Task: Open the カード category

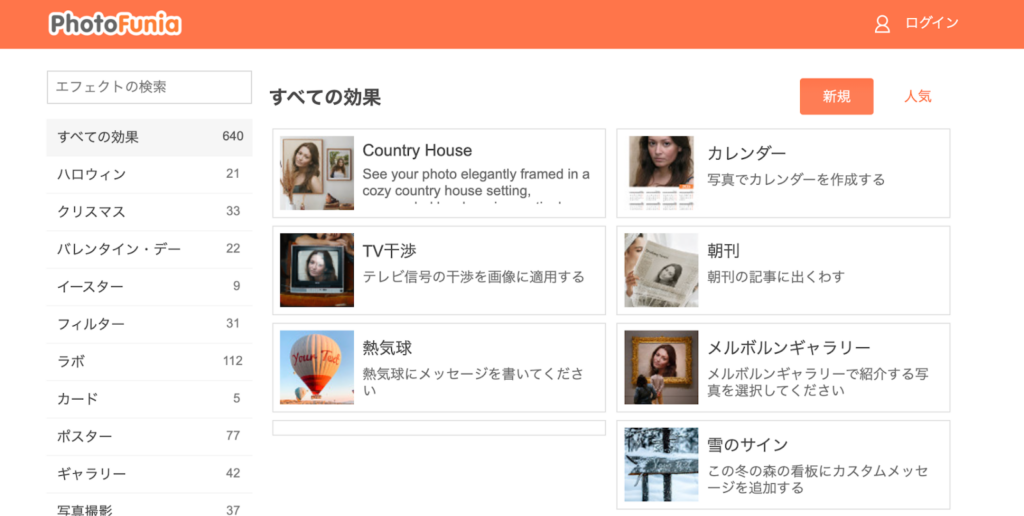Action: point(149,399)
